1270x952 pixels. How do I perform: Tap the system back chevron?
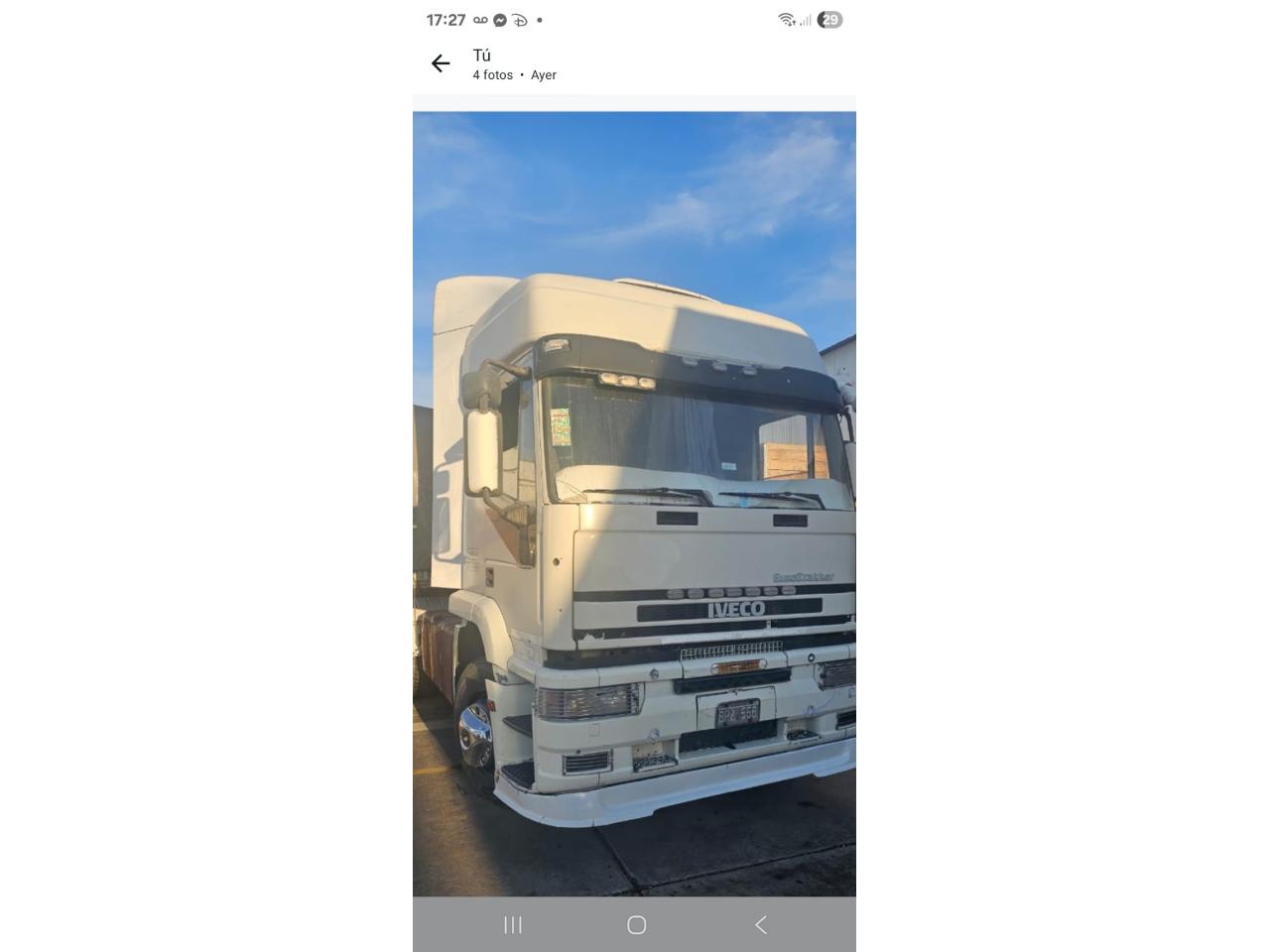761,925
